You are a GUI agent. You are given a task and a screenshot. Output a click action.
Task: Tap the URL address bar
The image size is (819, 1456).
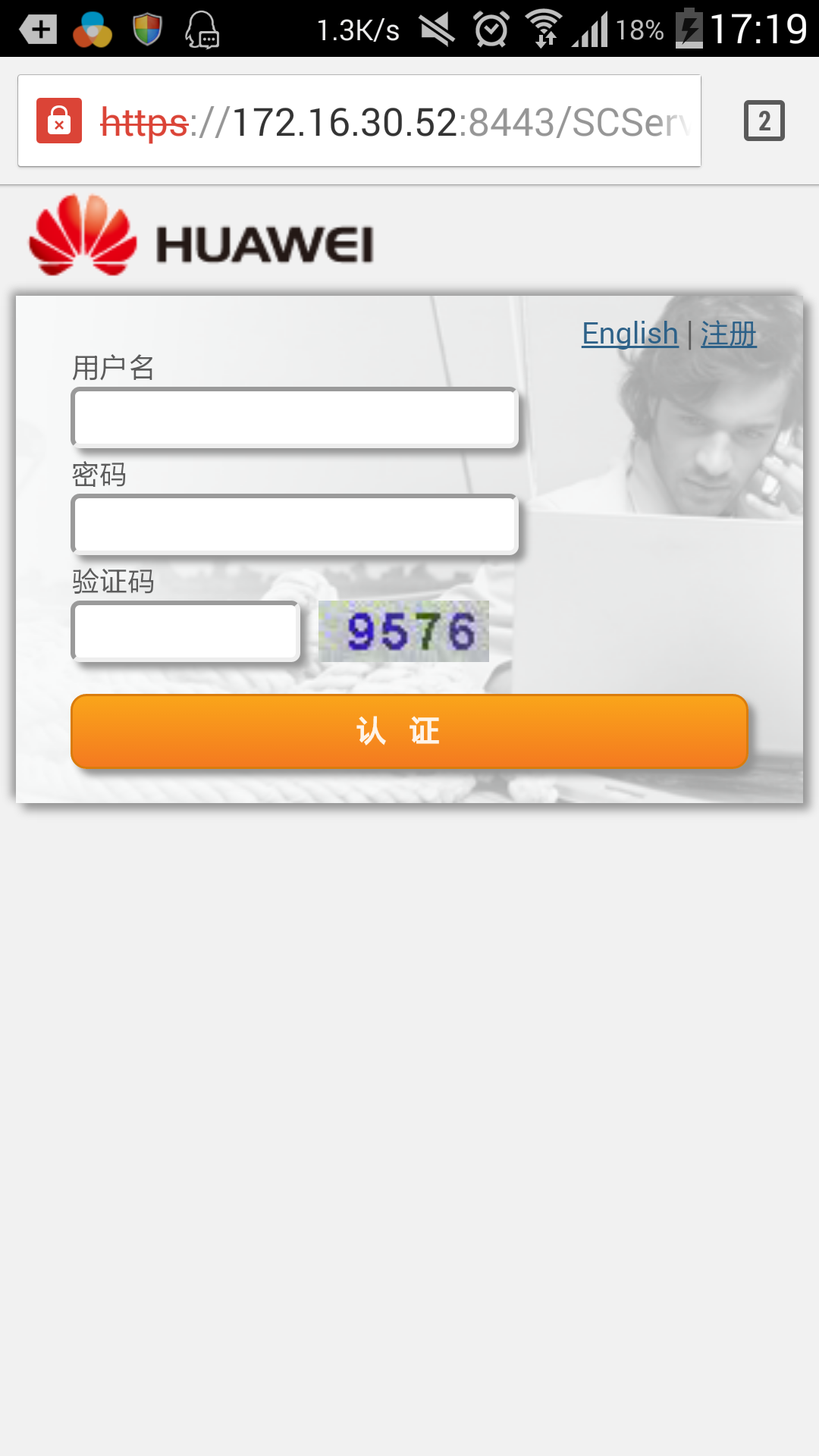[x=394, y=121]
